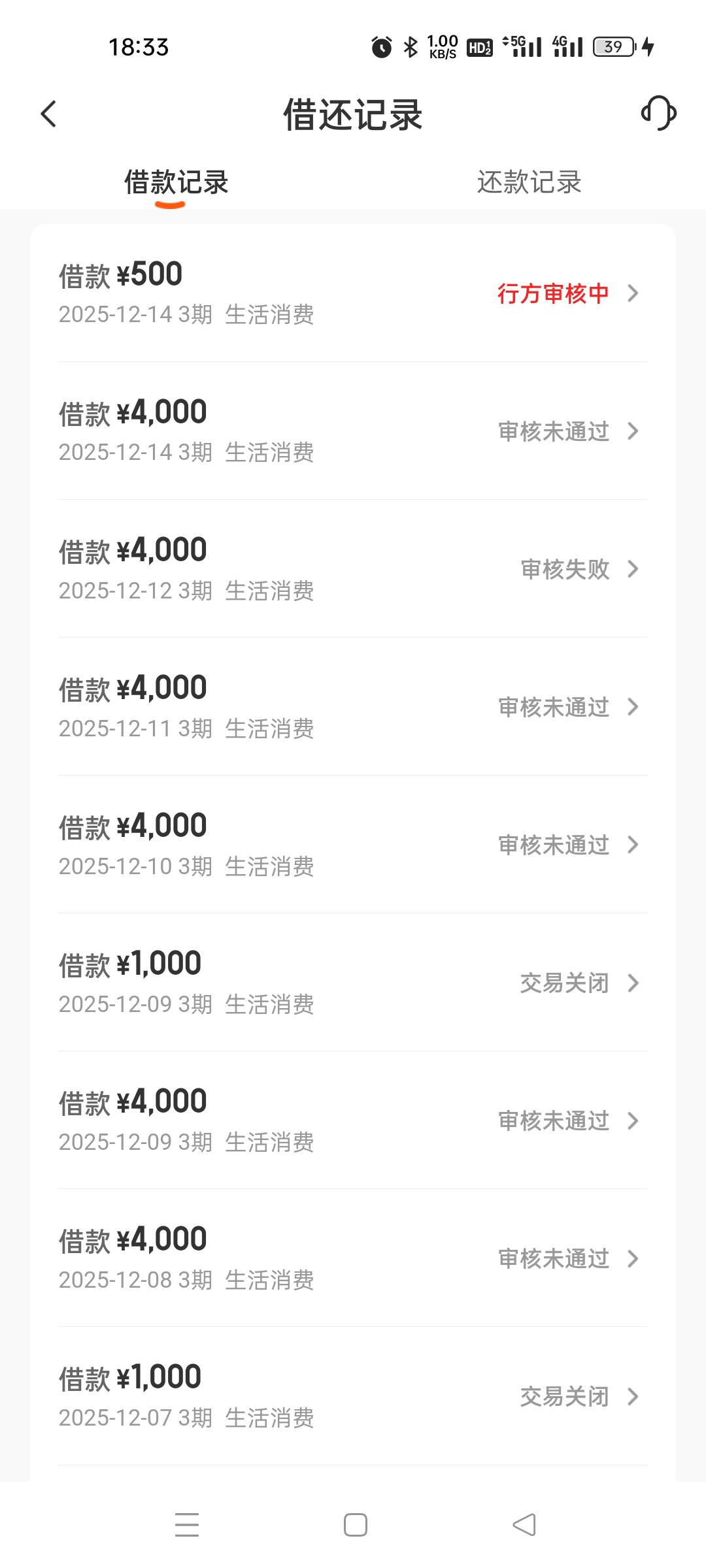Tap the system home button
The width and height of the screenshot is (706, 1568).
pos(355,1525)
